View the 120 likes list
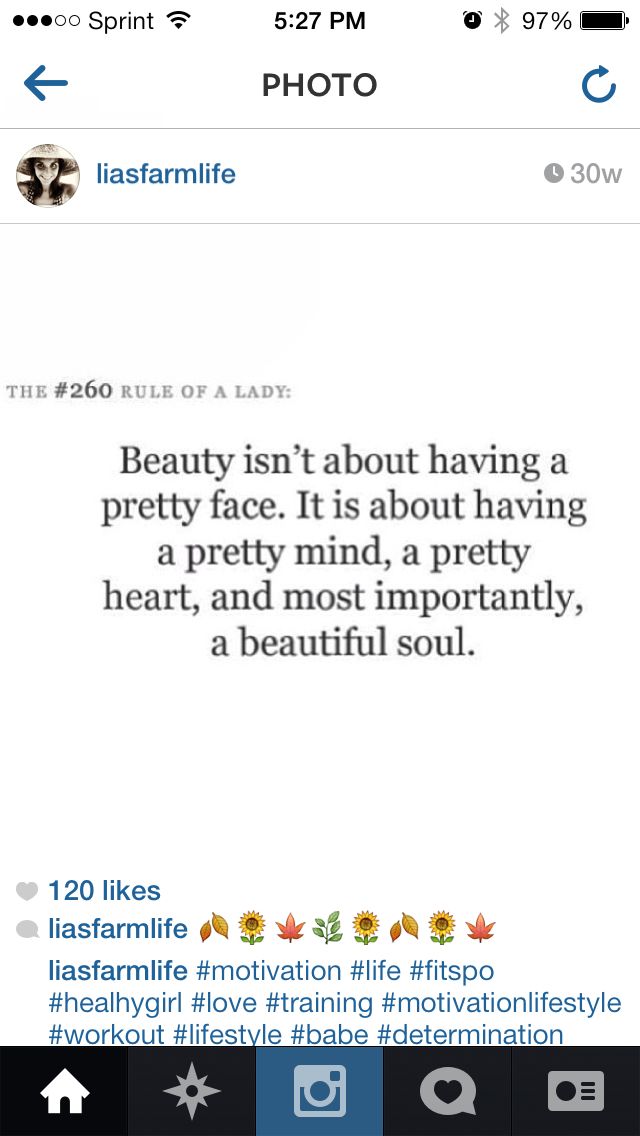Screen dimensions: 640x1136 (104, 891)
